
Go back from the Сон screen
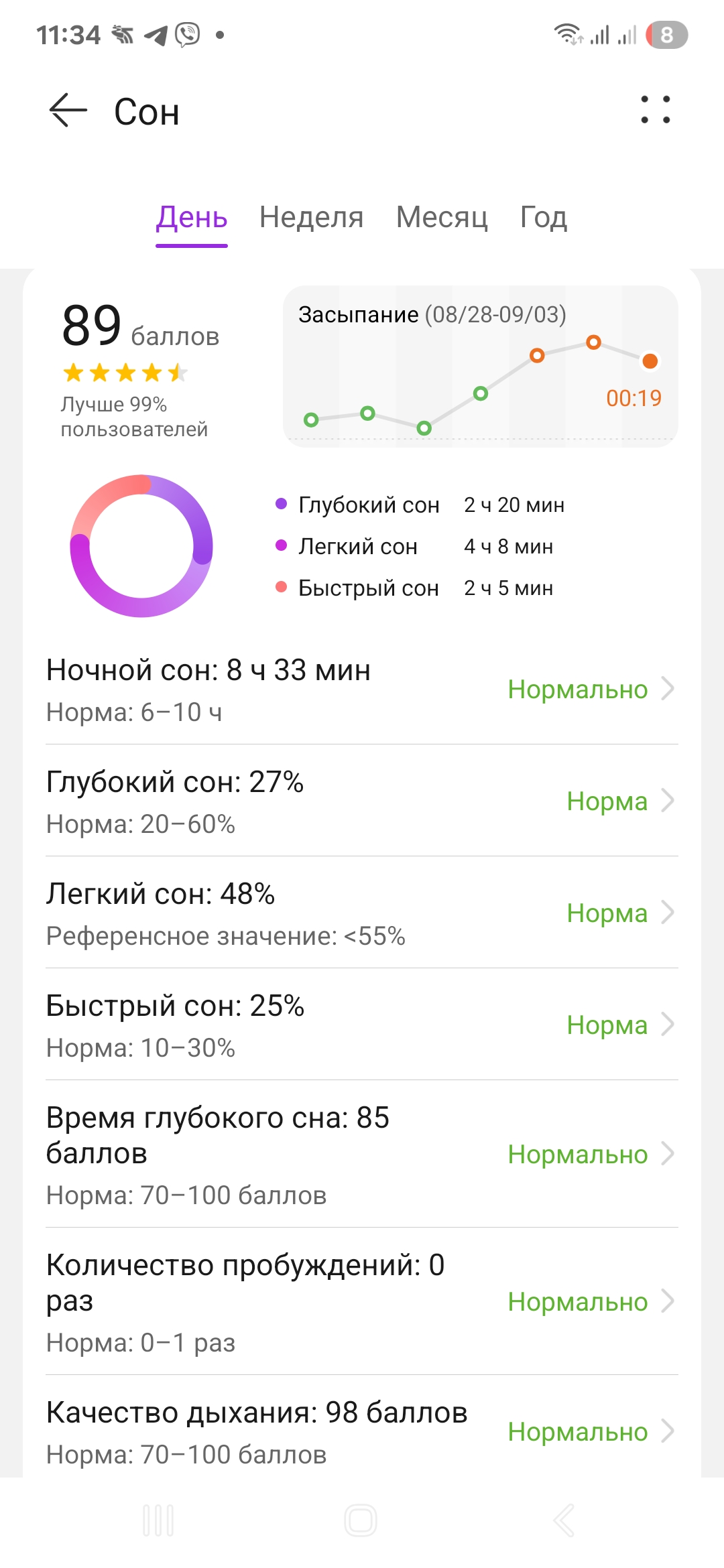pyautogui.click(x=68, y=110)
